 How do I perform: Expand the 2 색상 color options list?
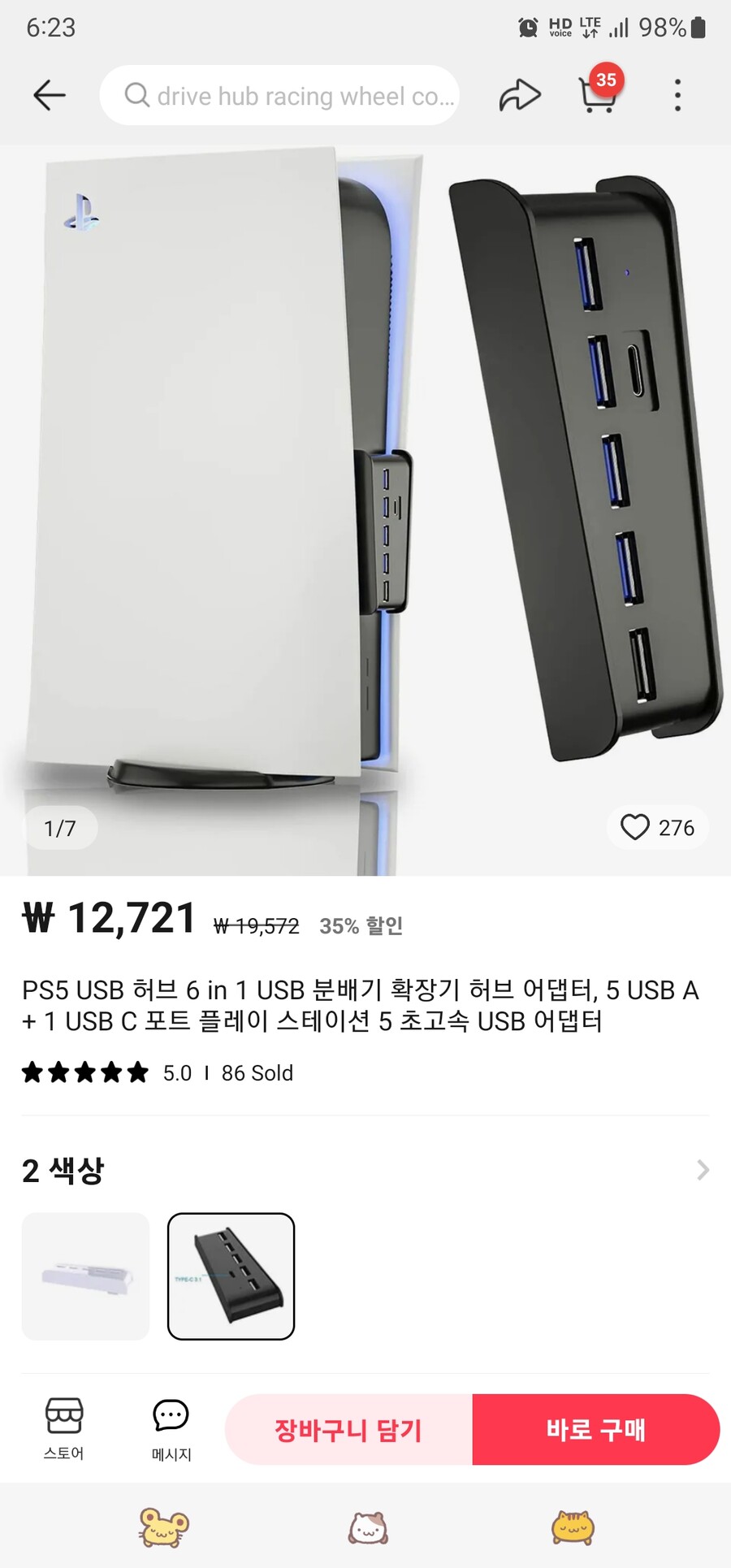[700, 1170]
